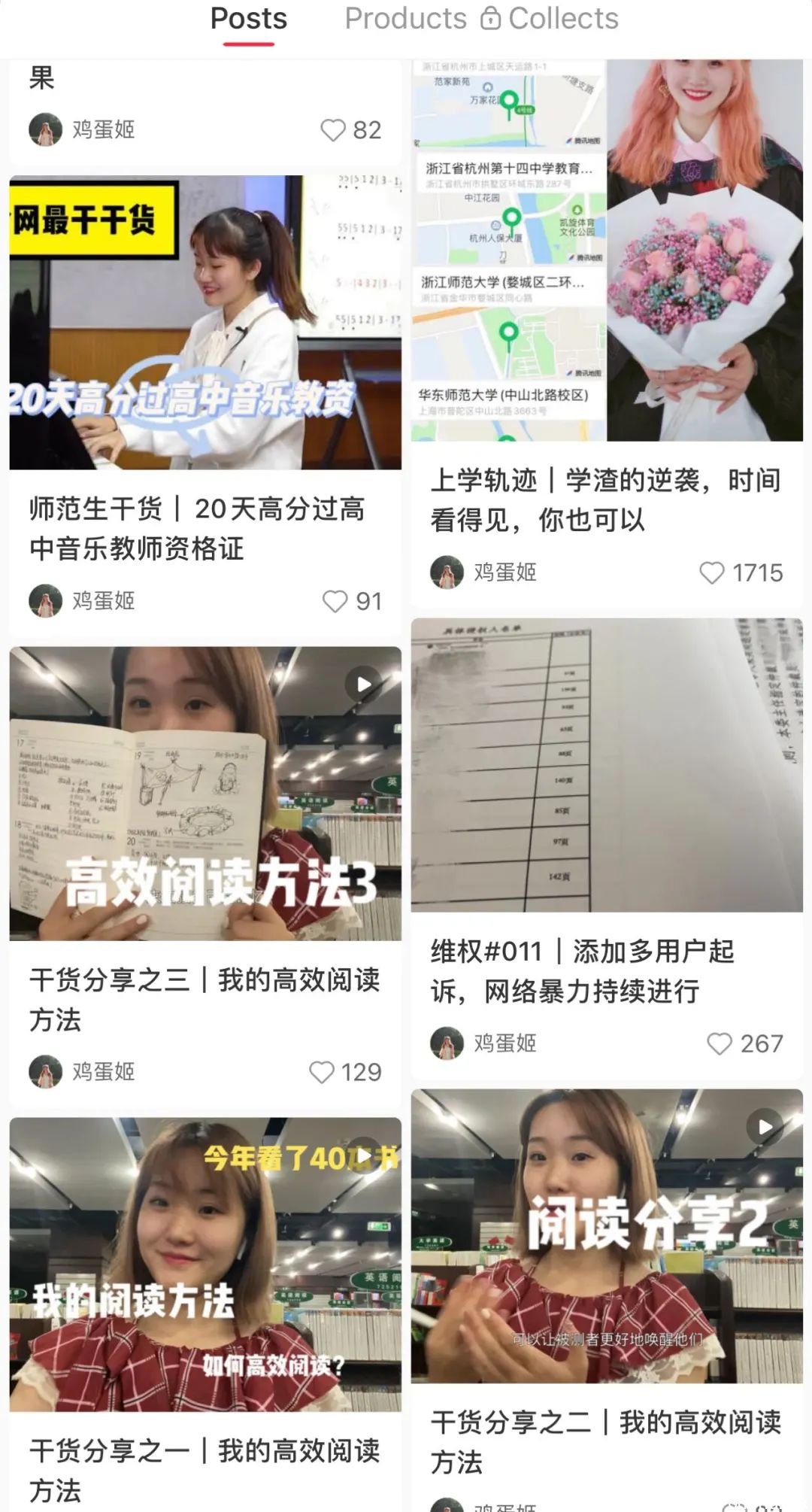Image resolution: width=812 pixels, height=1512 pixels.
Task: Open the 干货分享之三 reading method video
Action: (x=205, y=794)
